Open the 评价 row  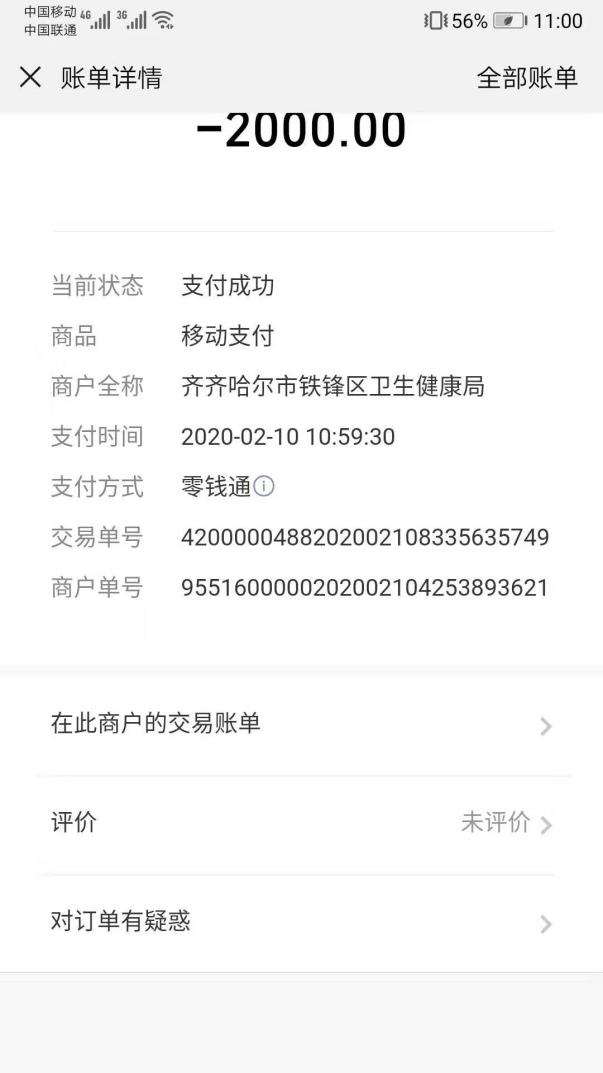tap(300, 823)
